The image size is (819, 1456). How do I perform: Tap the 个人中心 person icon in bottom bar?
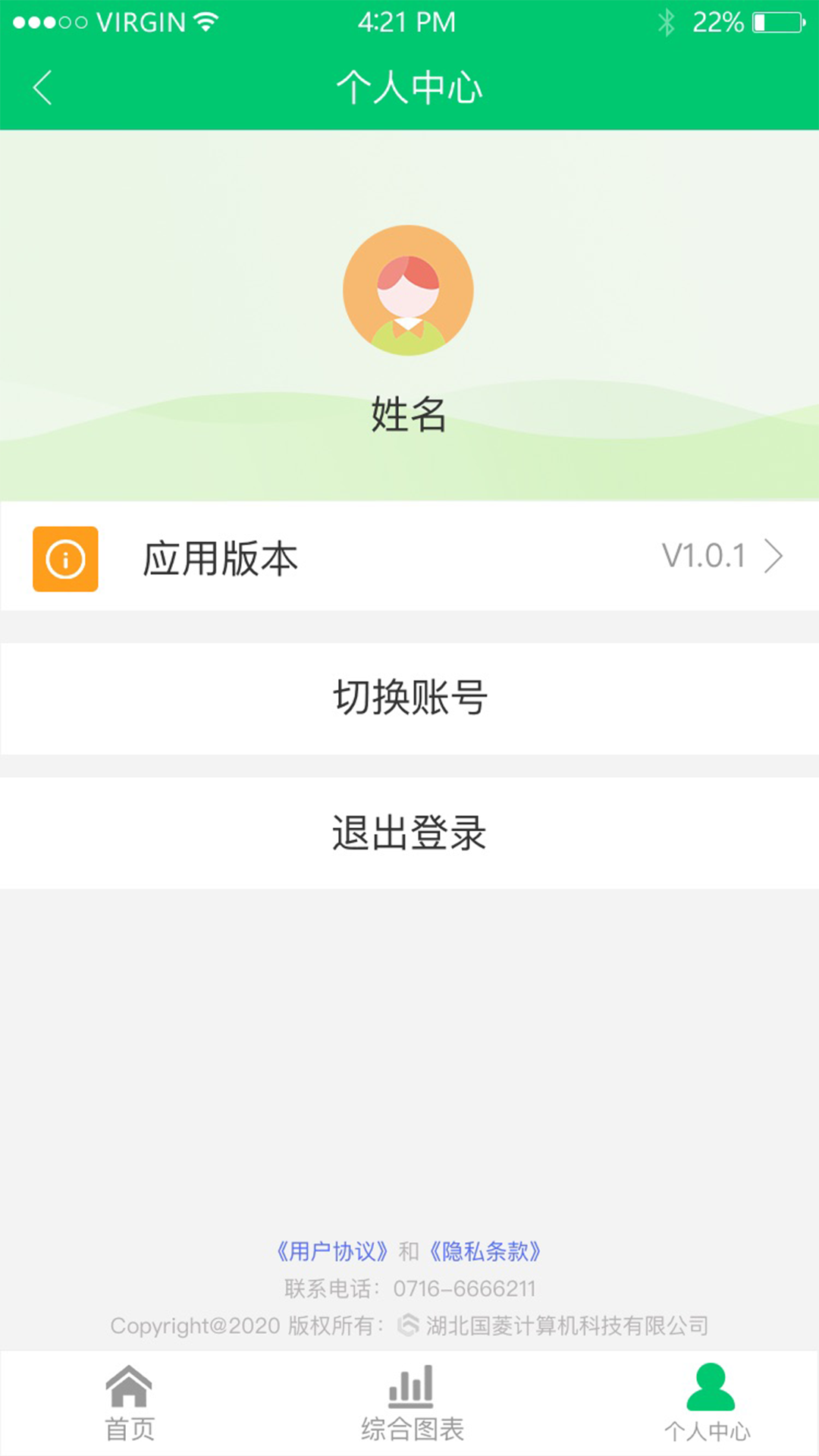click(x=710, y=1388)
